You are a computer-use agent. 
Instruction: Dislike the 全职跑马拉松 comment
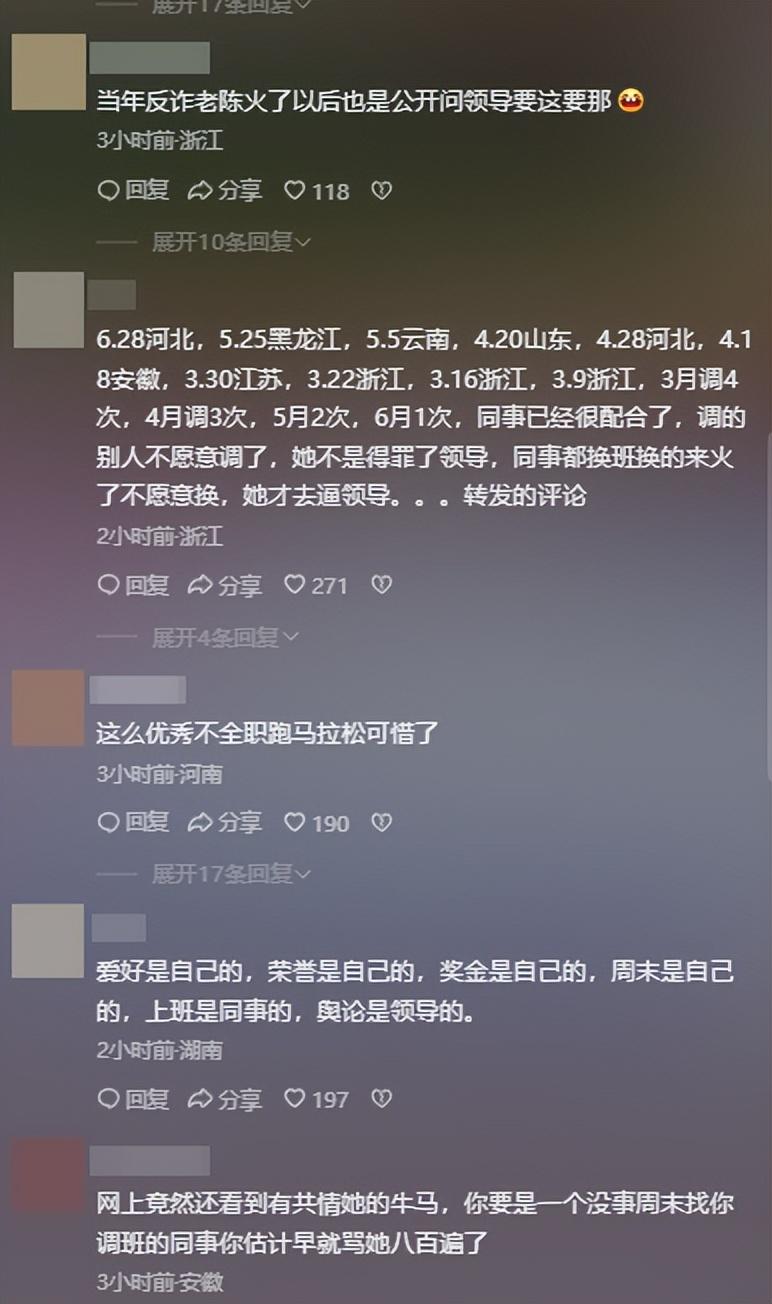[381, 823]
